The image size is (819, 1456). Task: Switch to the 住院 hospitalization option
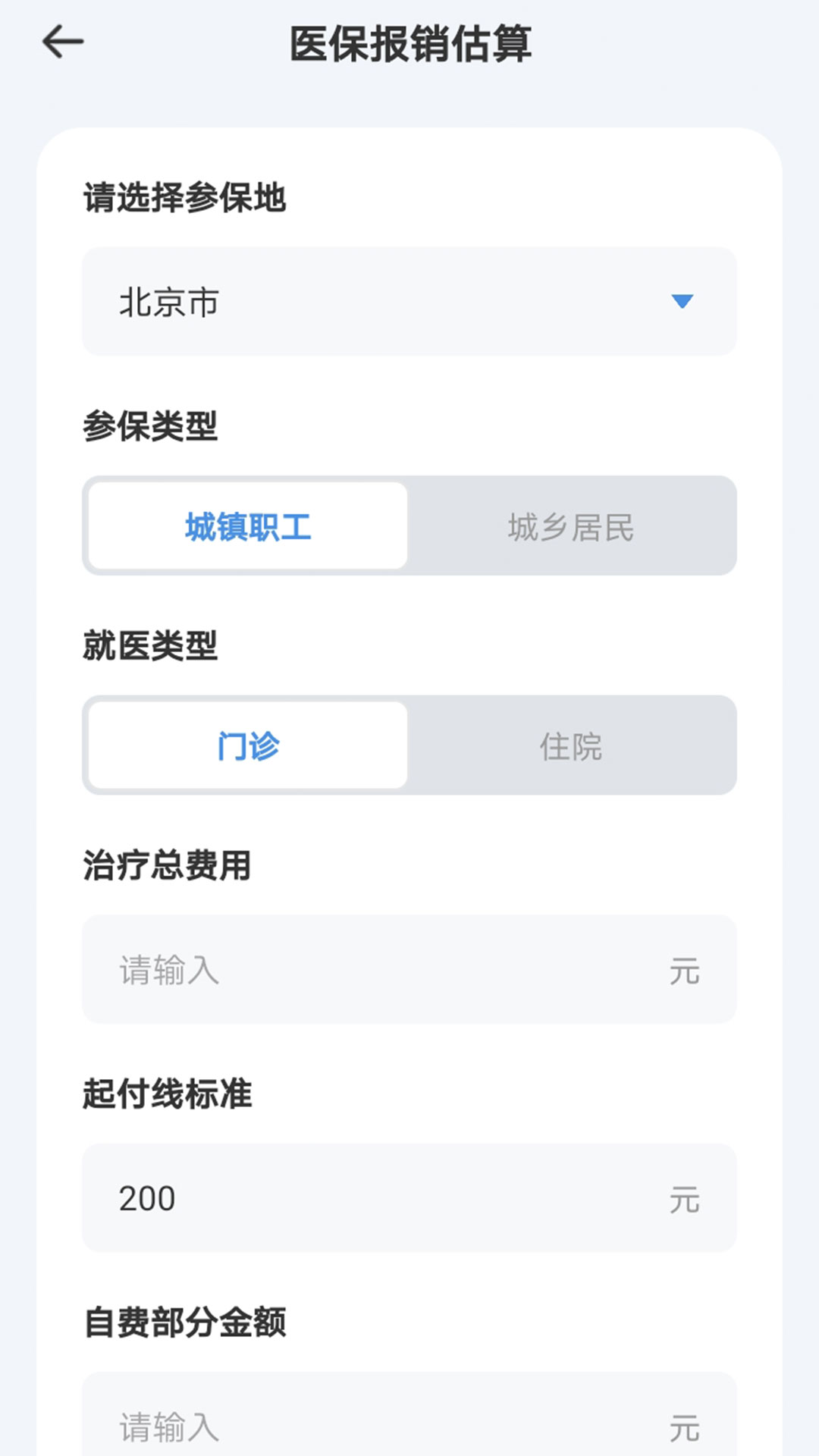[x=573, y=745]
